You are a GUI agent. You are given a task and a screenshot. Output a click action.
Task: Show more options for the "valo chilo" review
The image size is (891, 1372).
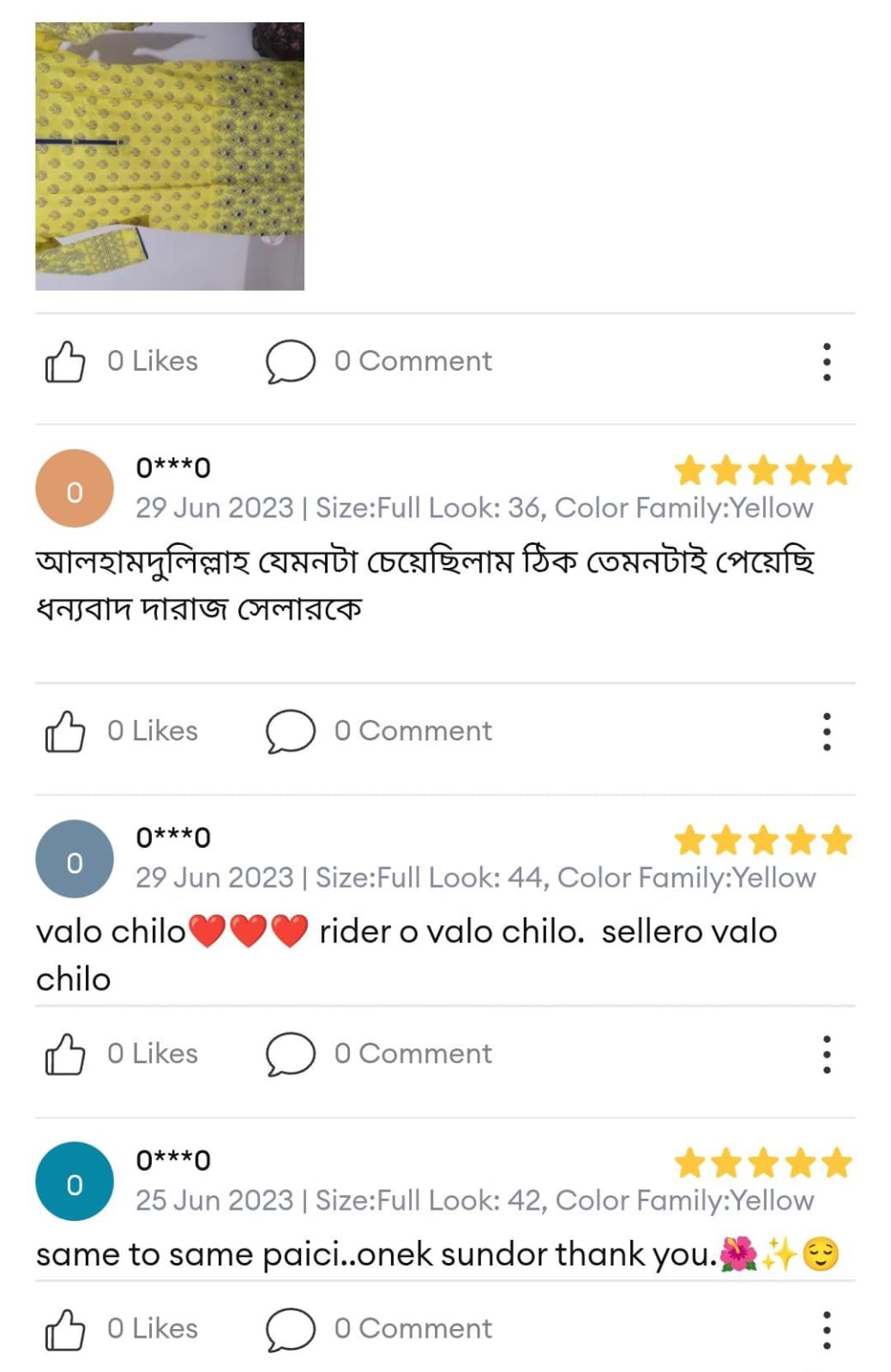[x=826, y=1055]
